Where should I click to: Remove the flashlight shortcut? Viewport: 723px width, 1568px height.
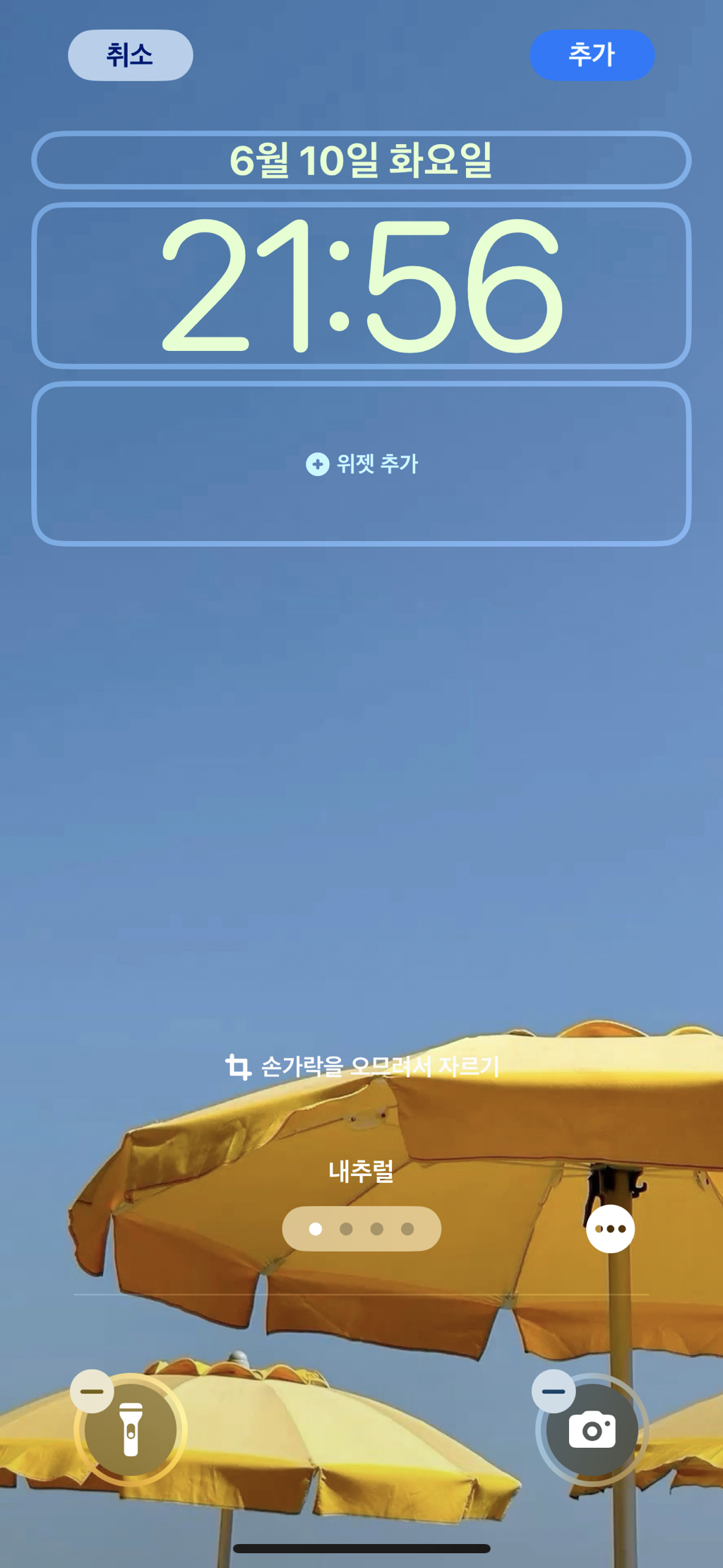coord(92,1391)
